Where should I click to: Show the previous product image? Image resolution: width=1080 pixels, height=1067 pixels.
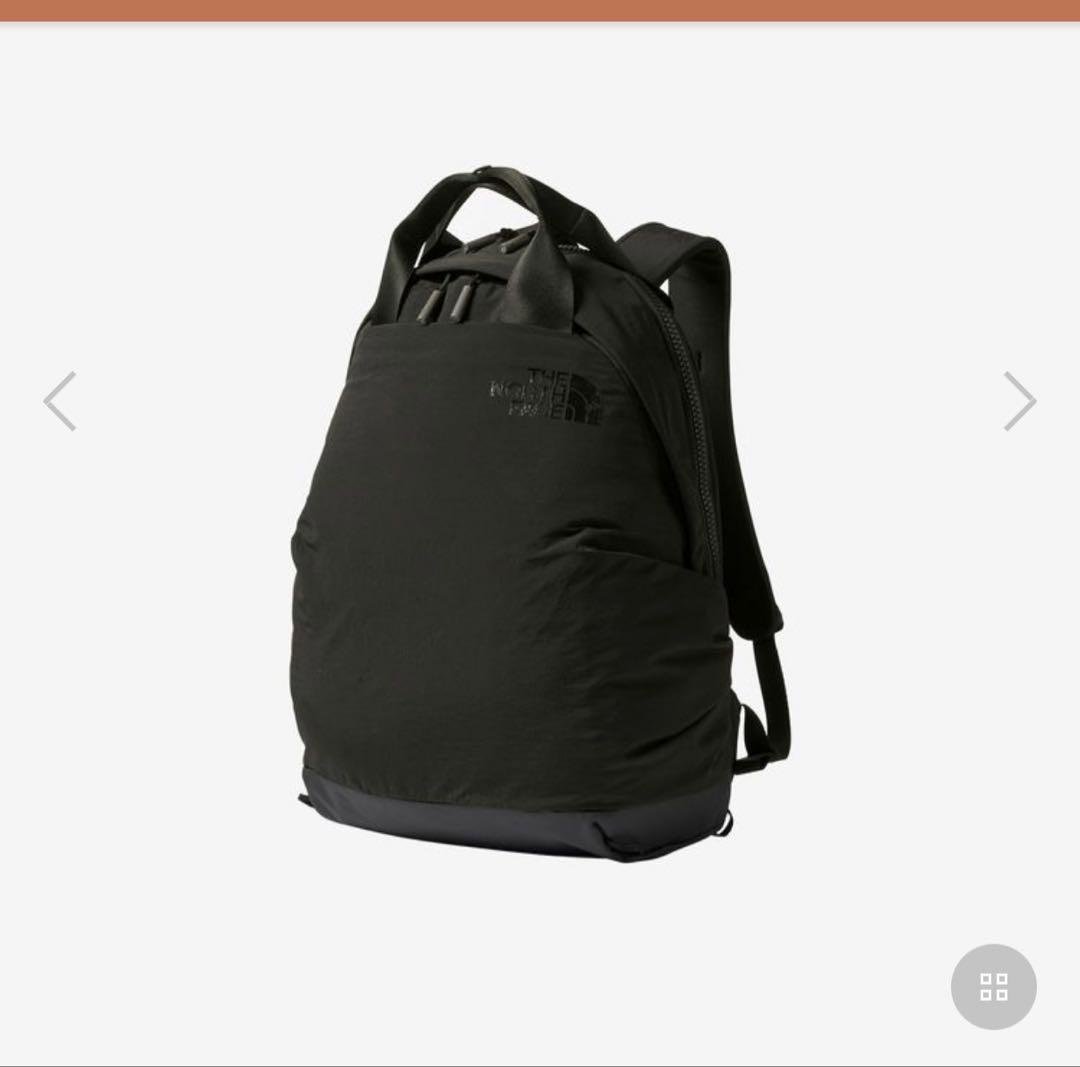tap(60, 401)
